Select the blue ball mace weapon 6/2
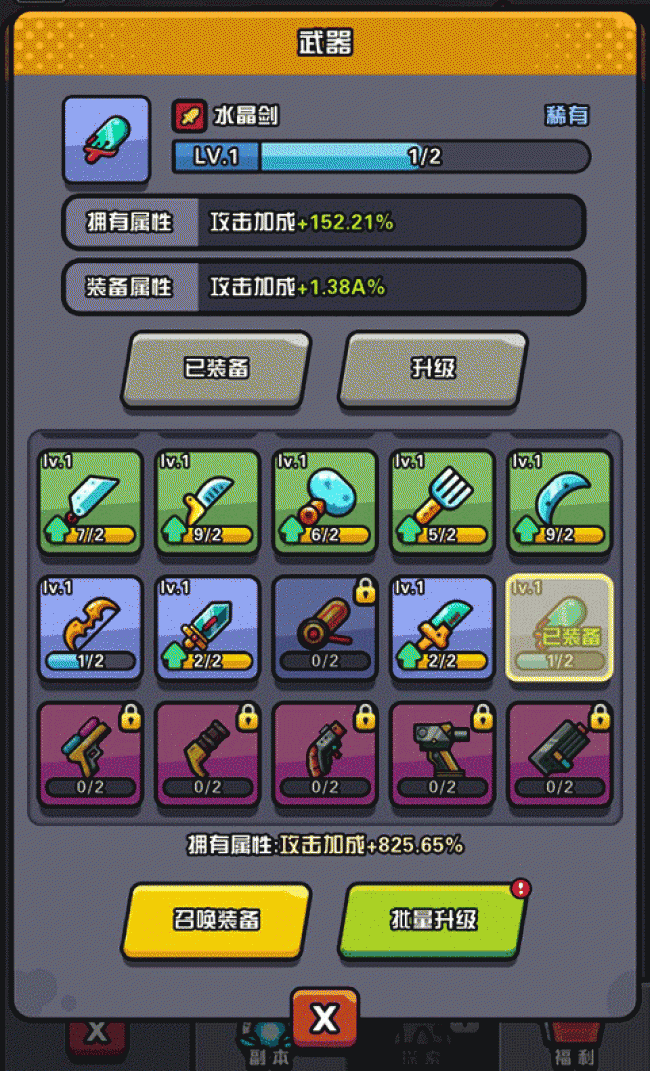 point(325,502)
